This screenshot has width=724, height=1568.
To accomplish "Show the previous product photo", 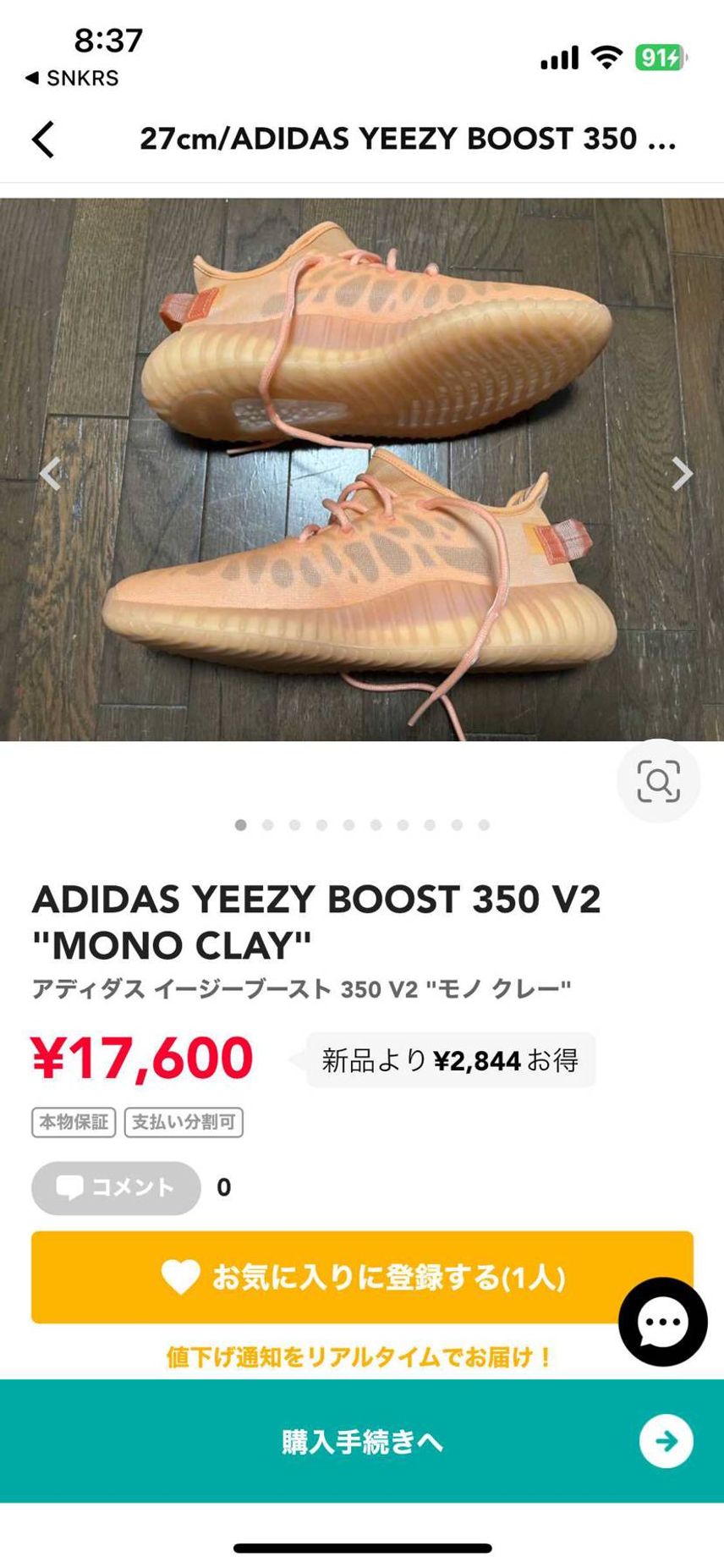I will tap(50, 474).
